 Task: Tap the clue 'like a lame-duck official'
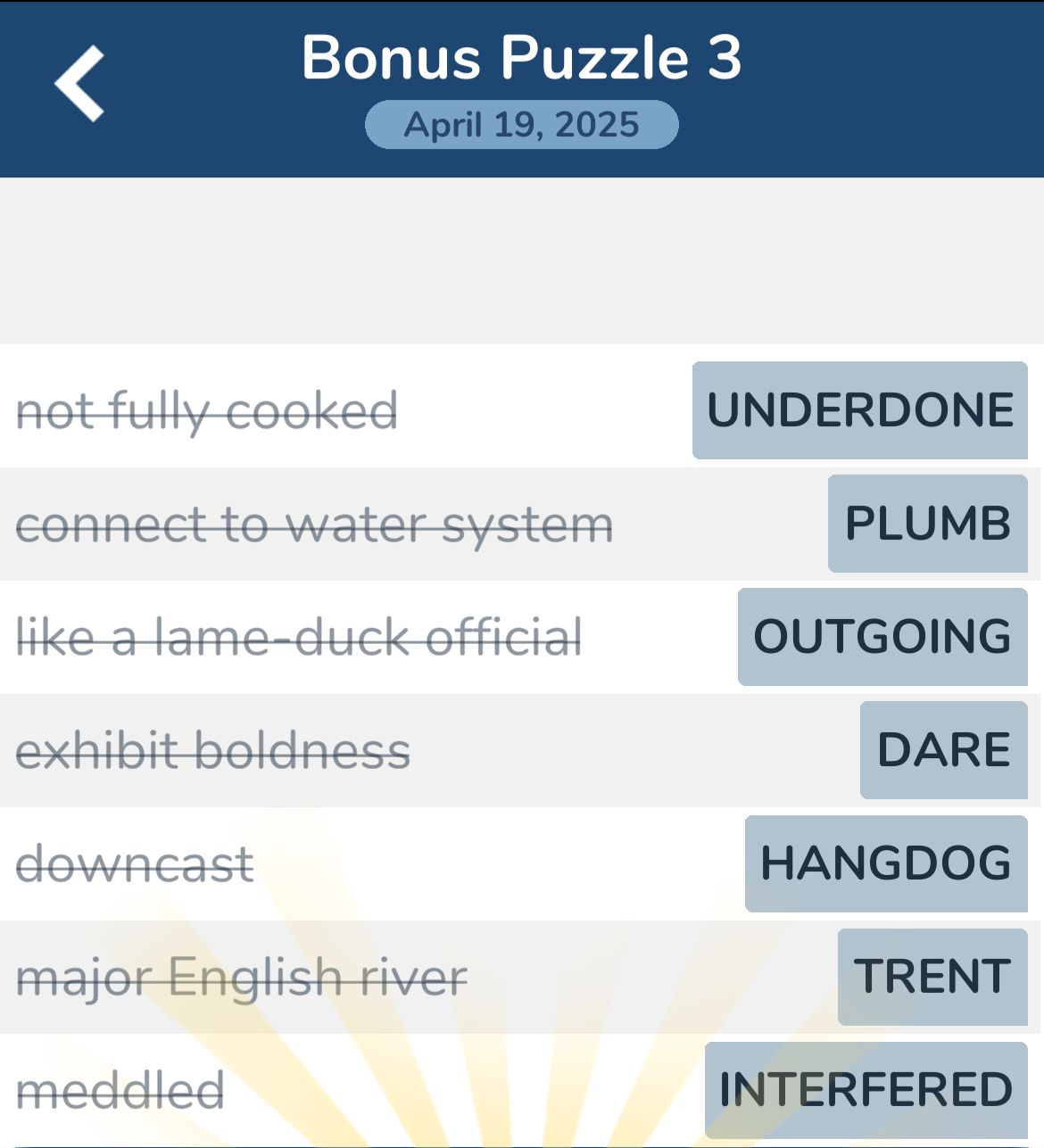[301, 637]
